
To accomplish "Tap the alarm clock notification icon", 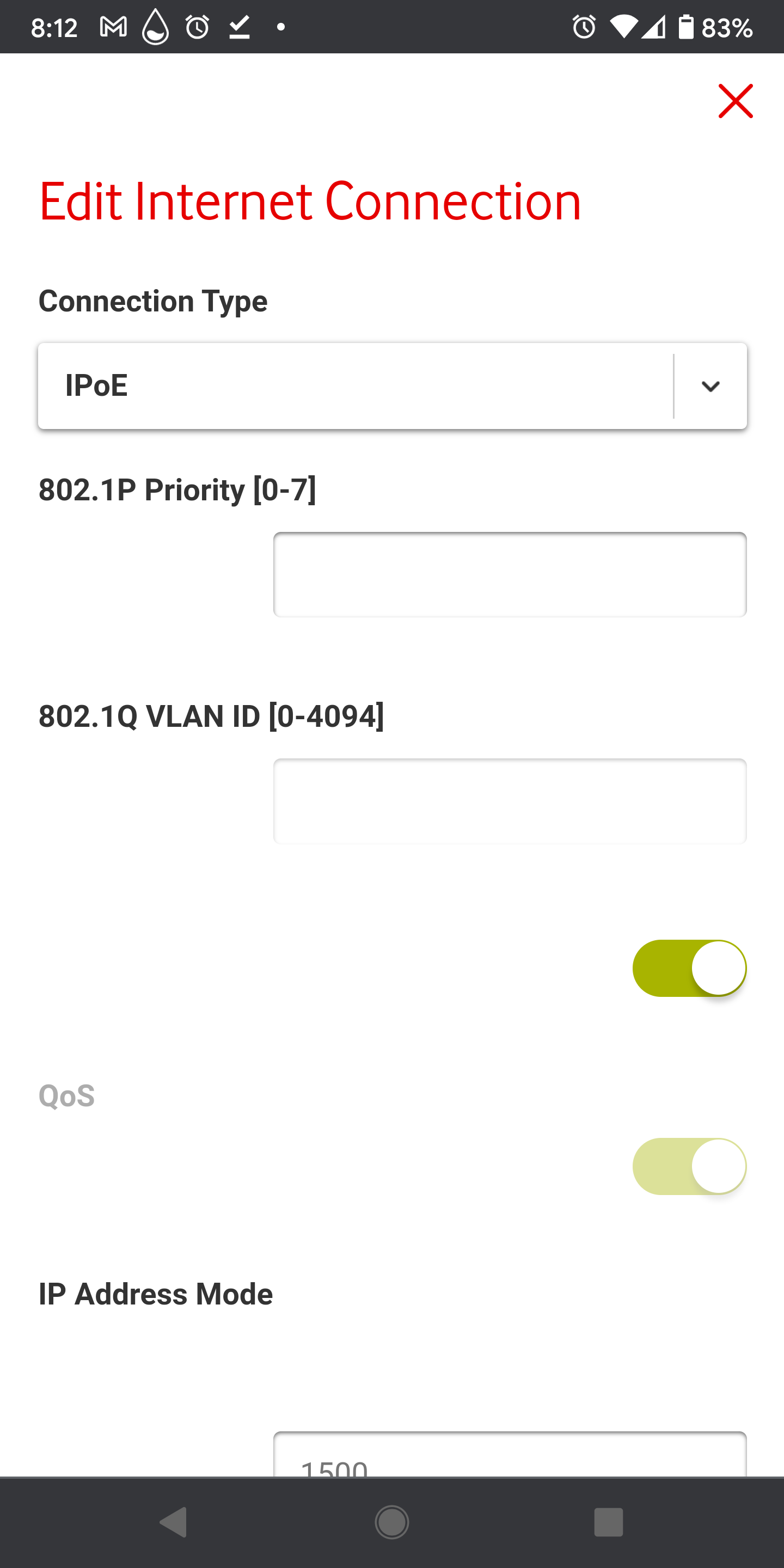I will 196,26.
